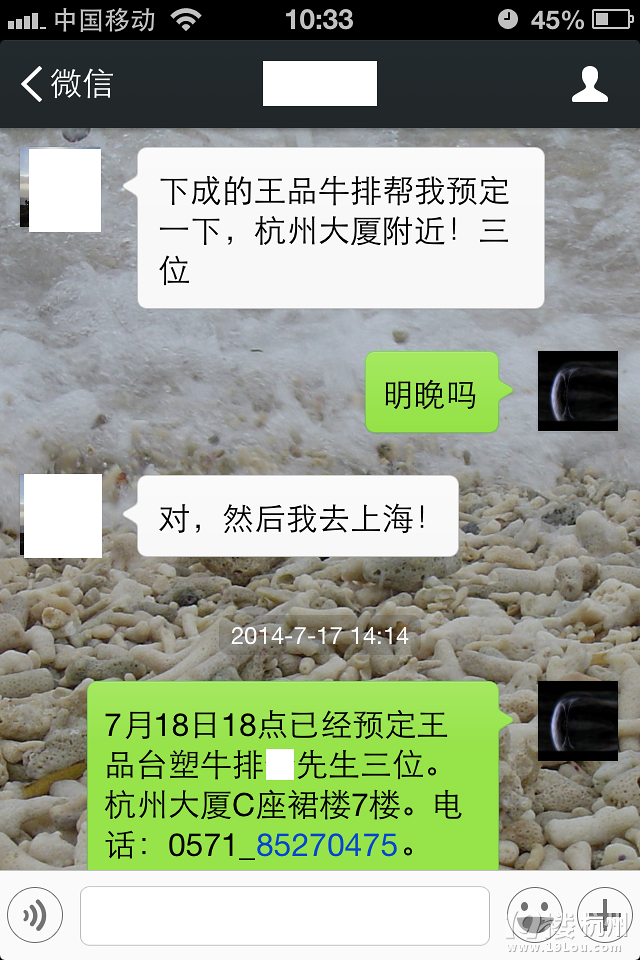Tap sender avatar beside the 7月18日 booking message
The image size is (640, 960).
[x=577, y=721]
